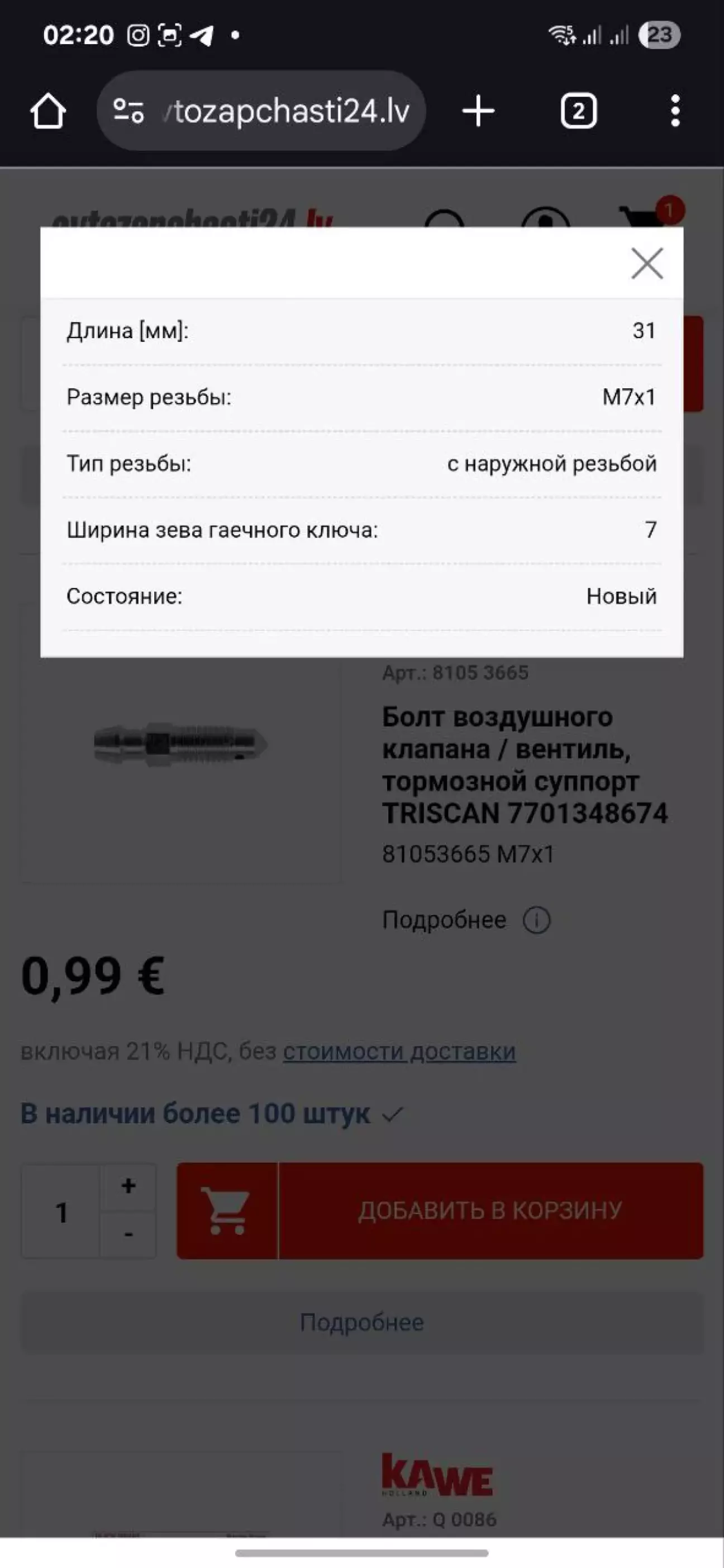Decrease quantity with the minus button
Viewport: 724px width, 1568px height.
click(x=128, y=1234)
